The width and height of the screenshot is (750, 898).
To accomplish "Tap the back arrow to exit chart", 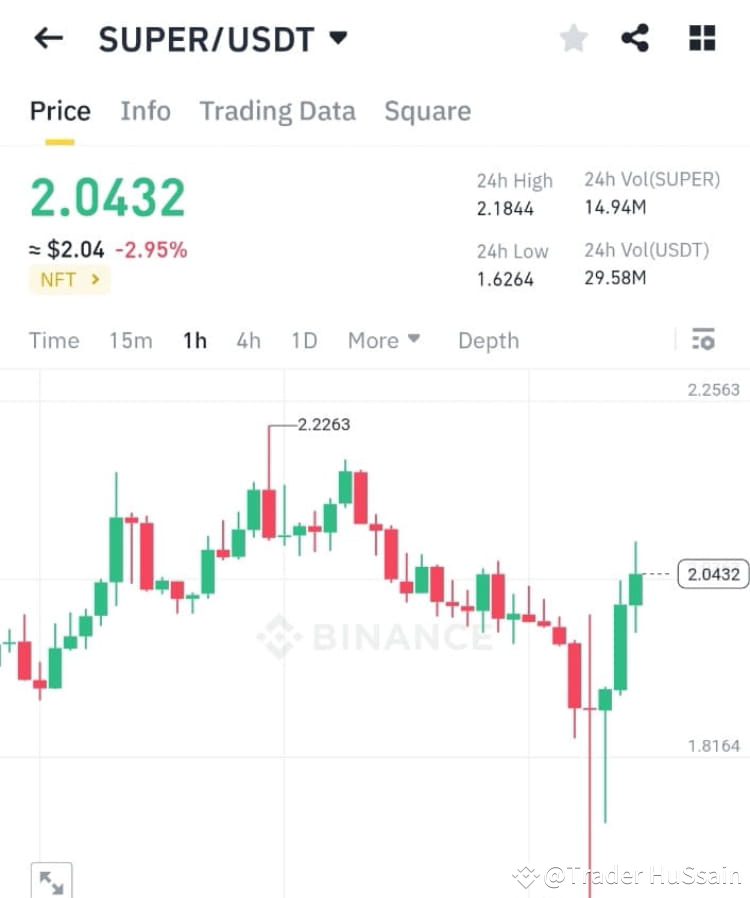I will click(x=47, y=38).
